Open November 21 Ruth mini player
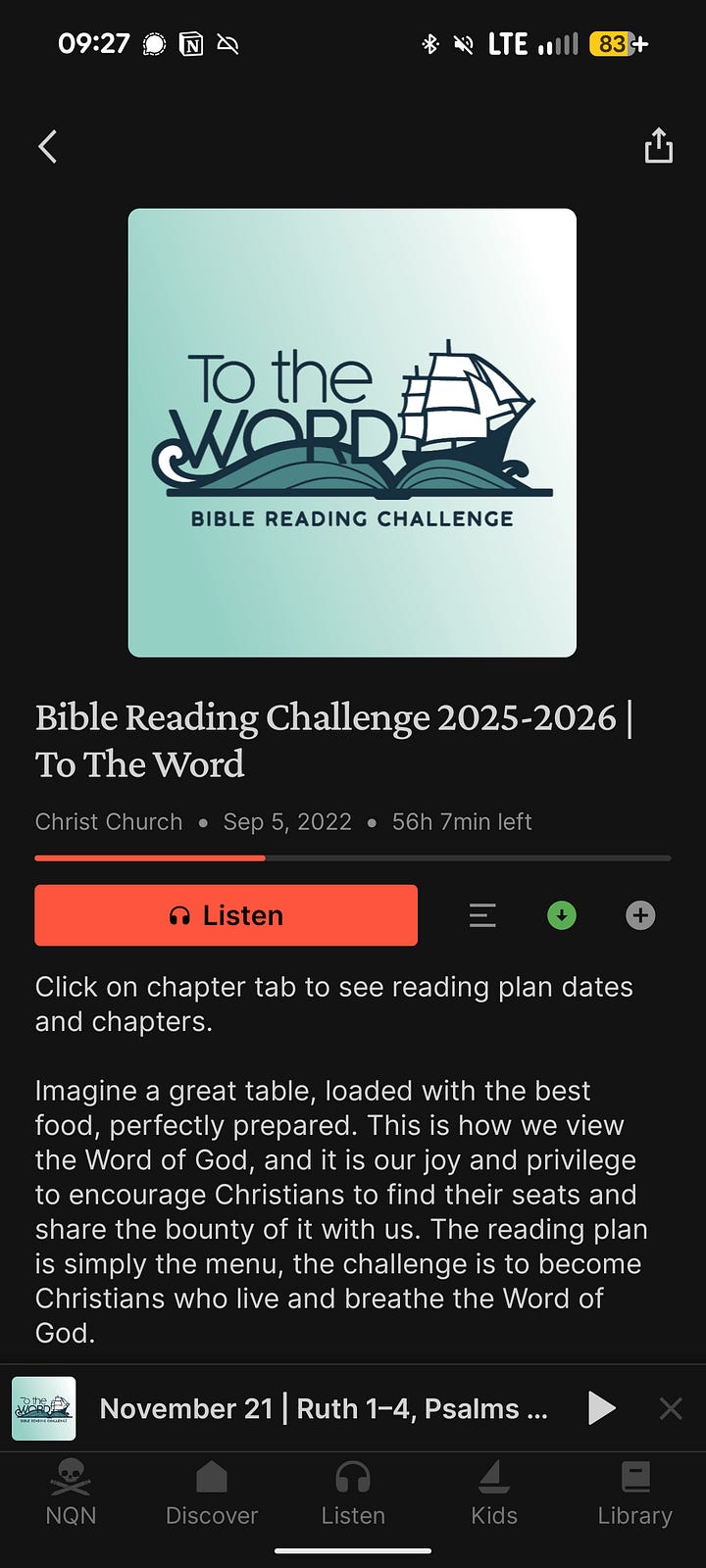 tap(324, 1408)
